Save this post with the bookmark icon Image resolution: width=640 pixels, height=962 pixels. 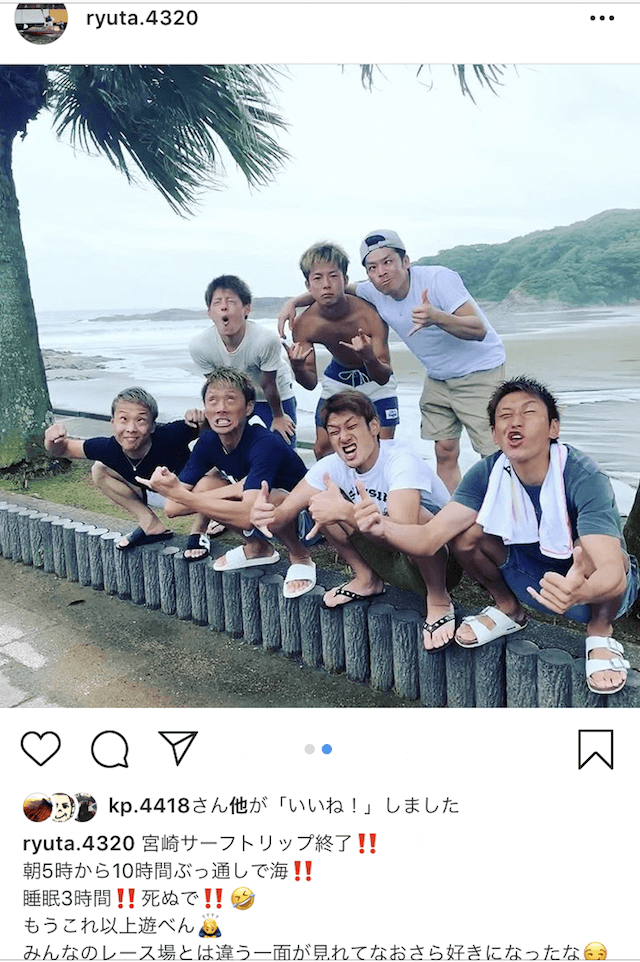tap(596, 748)
